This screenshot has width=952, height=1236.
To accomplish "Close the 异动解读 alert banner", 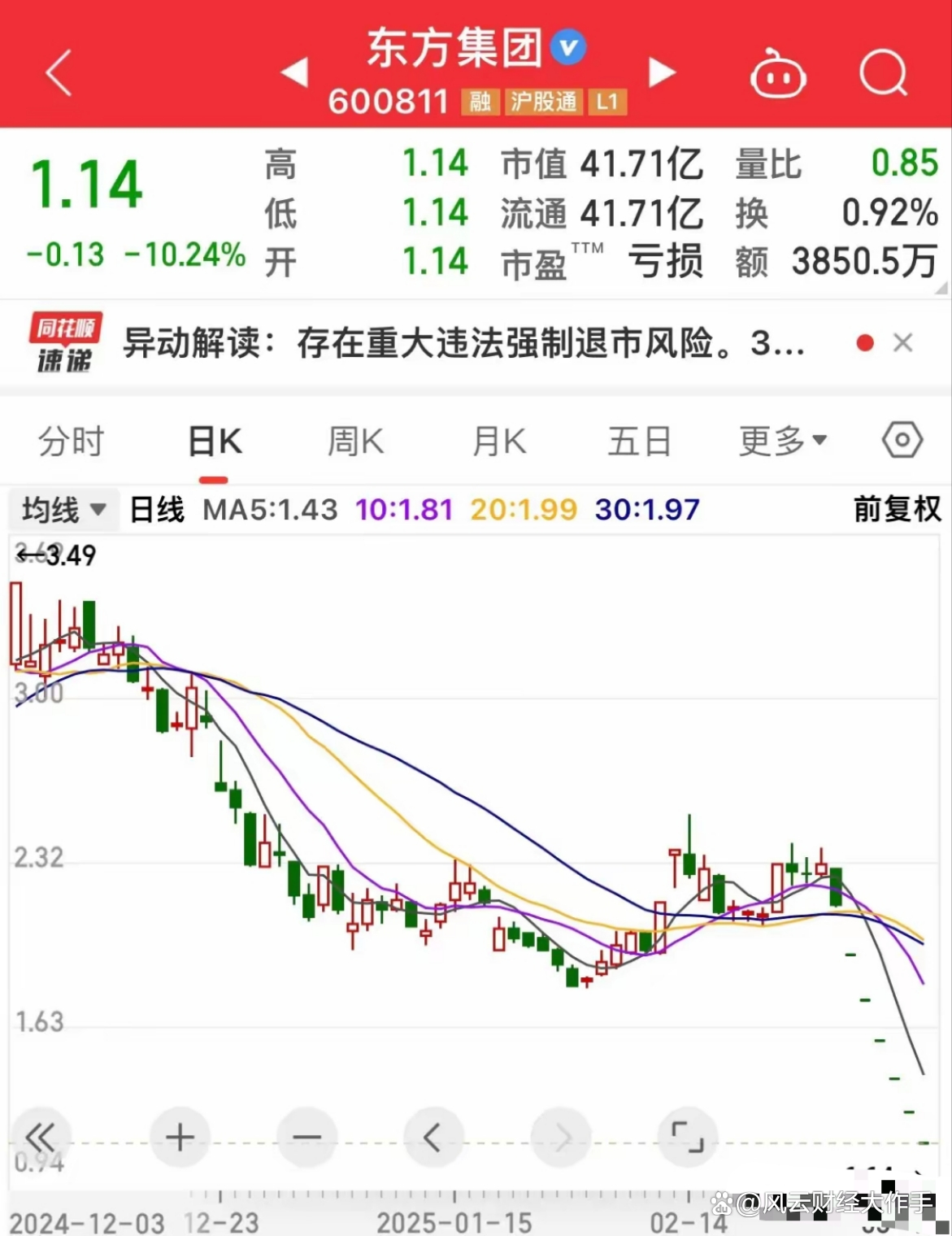I will click(x=903, y=342).
